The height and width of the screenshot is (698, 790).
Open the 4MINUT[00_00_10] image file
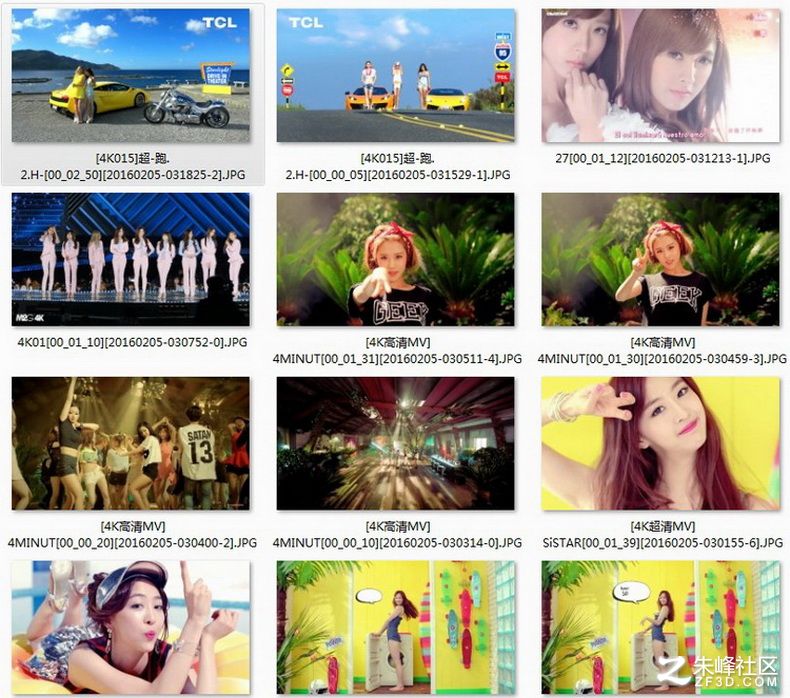tap(396, 443)
